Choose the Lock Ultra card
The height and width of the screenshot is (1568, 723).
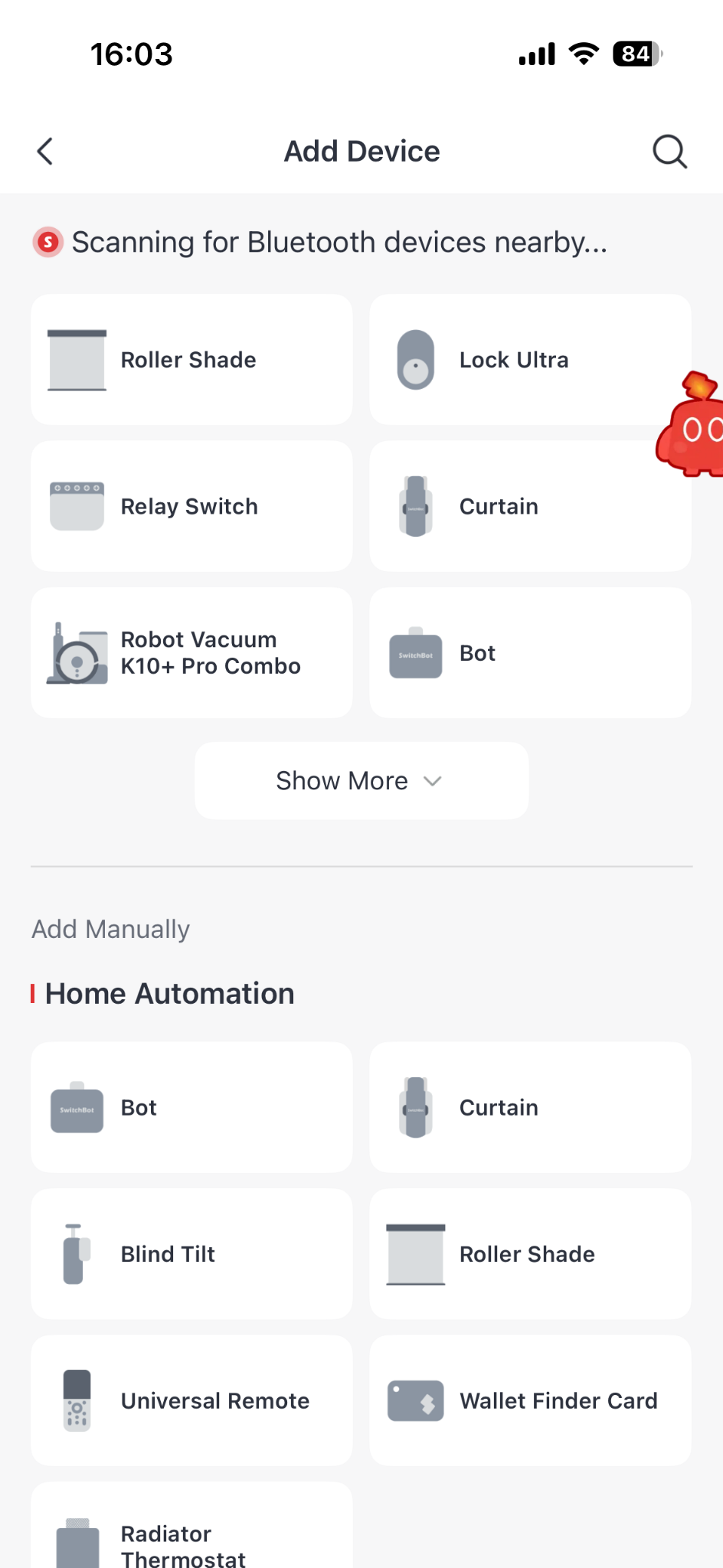tap(530, 360)
